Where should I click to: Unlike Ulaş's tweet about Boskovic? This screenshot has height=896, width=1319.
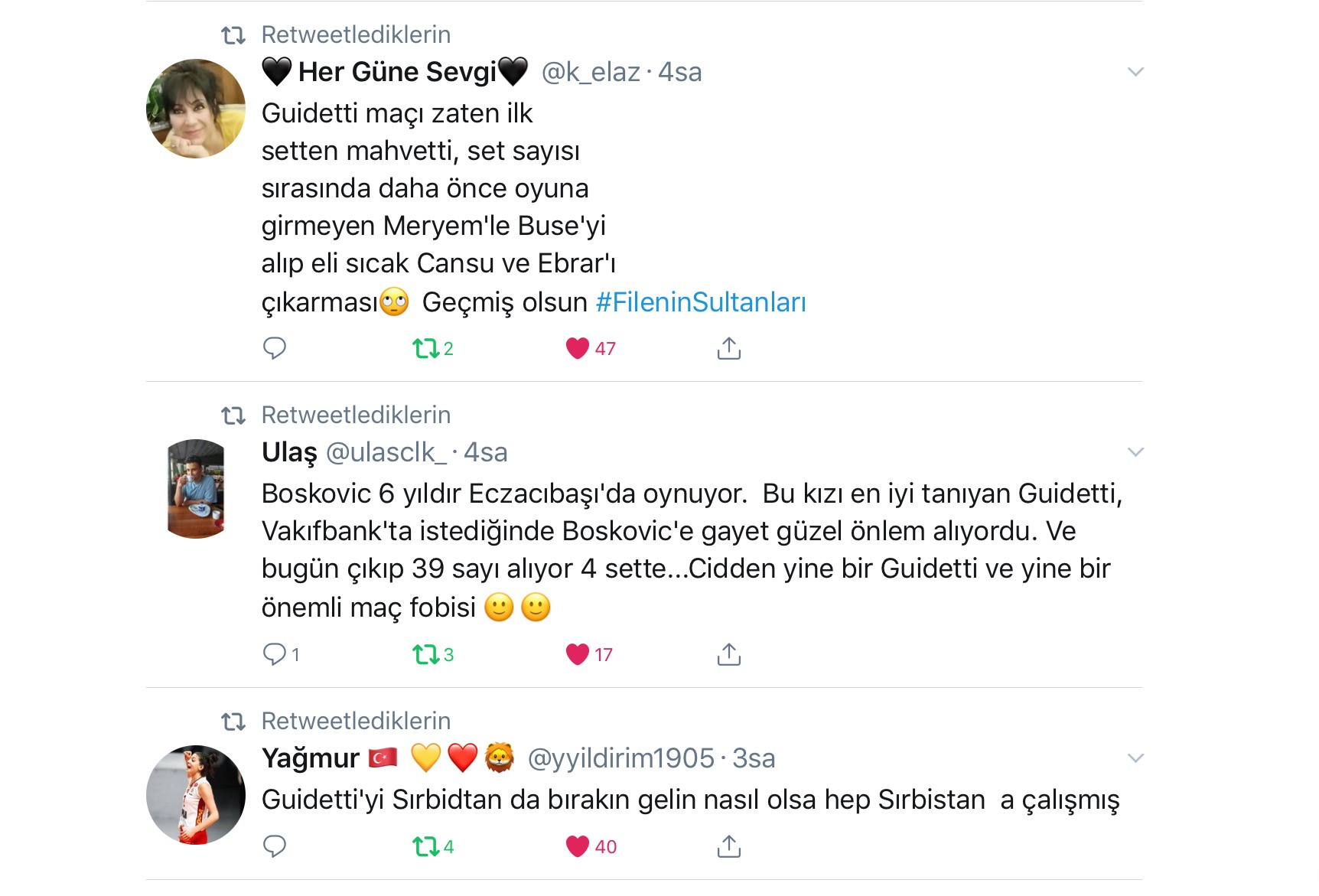(x=578, y=655)
